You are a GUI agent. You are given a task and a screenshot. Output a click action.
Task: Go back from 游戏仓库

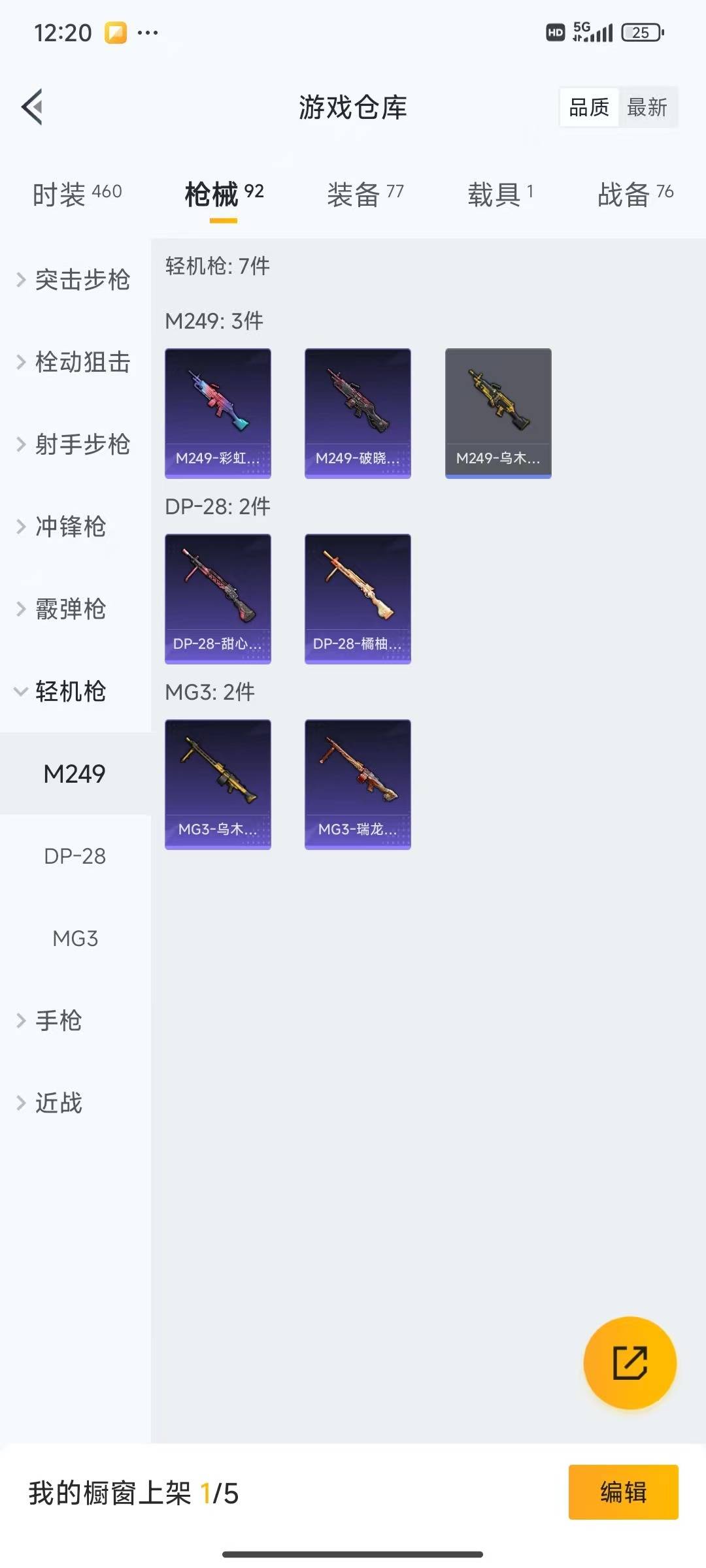tap(33, 106)
